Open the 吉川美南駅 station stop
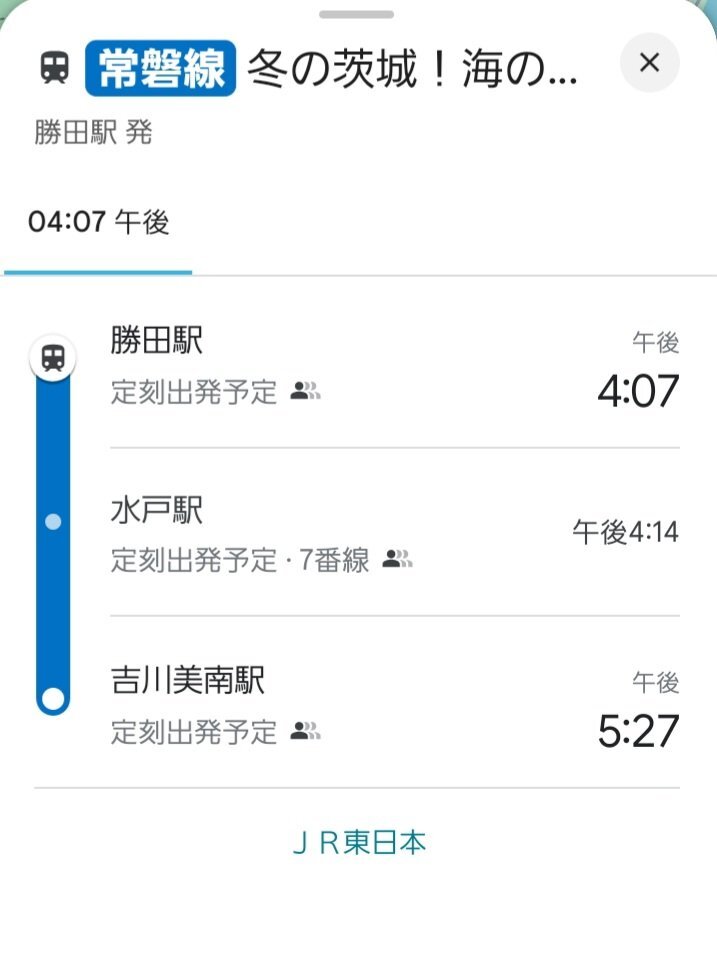This screenshot has height=956, width=717. [188, 682]
